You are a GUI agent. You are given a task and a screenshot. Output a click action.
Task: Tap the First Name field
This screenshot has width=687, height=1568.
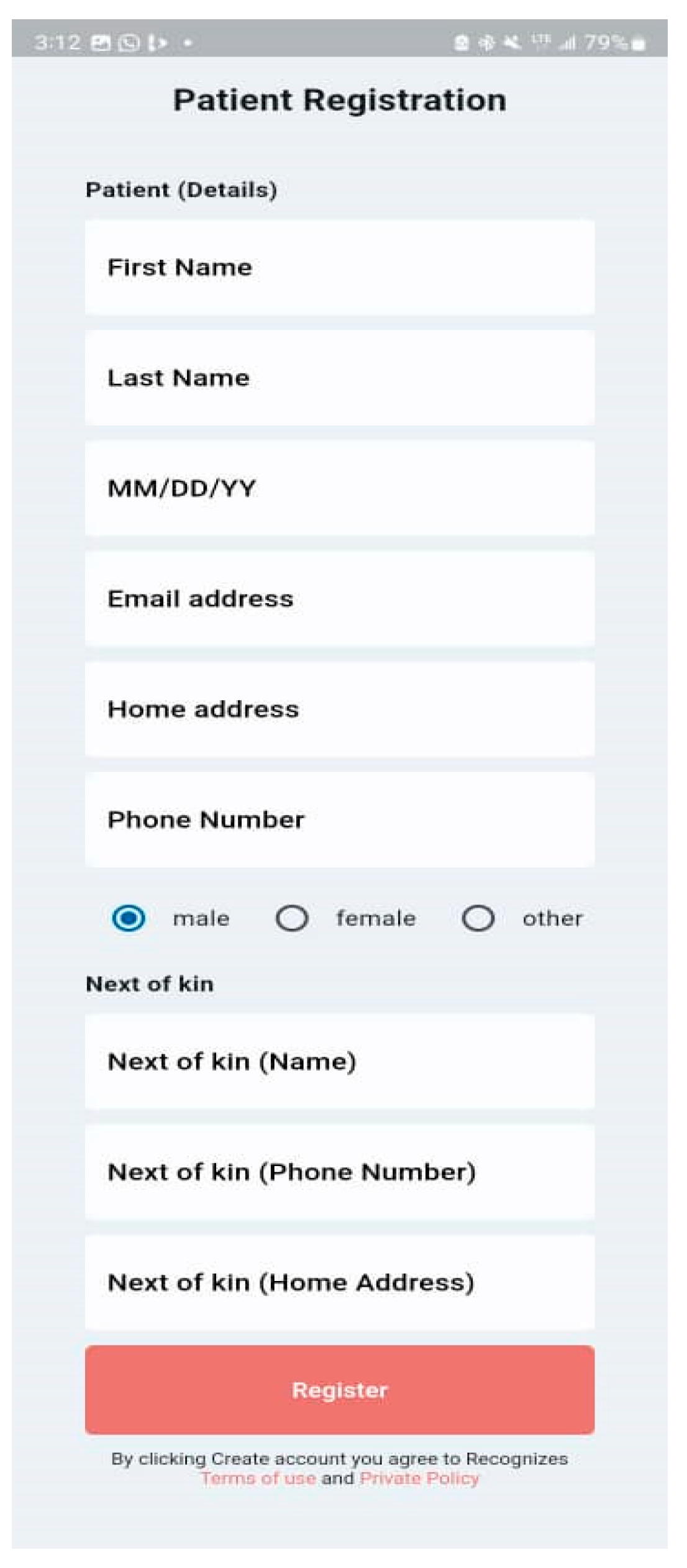click(340, 267)
